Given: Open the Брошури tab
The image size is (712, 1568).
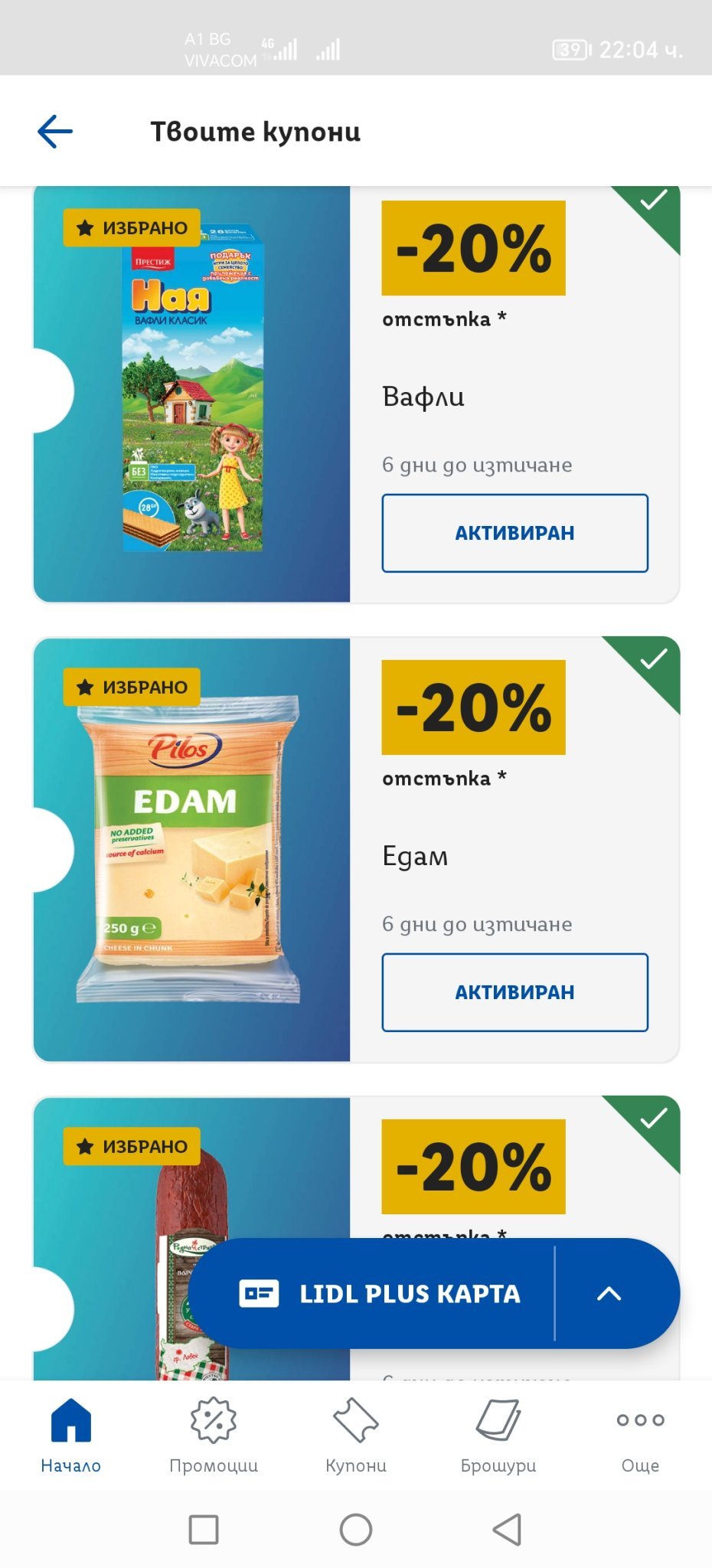Looking at the screenshot, I should tap(498, 1435).
